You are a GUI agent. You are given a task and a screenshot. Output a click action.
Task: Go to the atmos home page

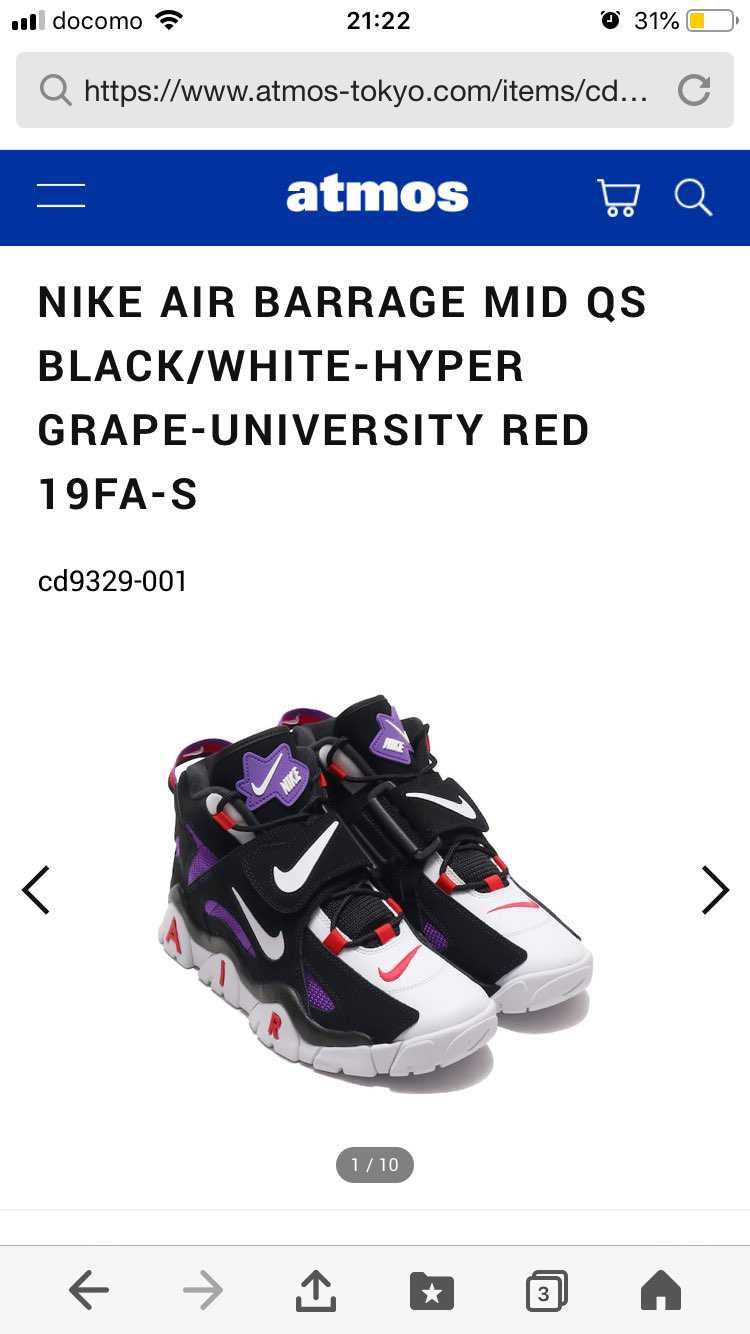377,196
